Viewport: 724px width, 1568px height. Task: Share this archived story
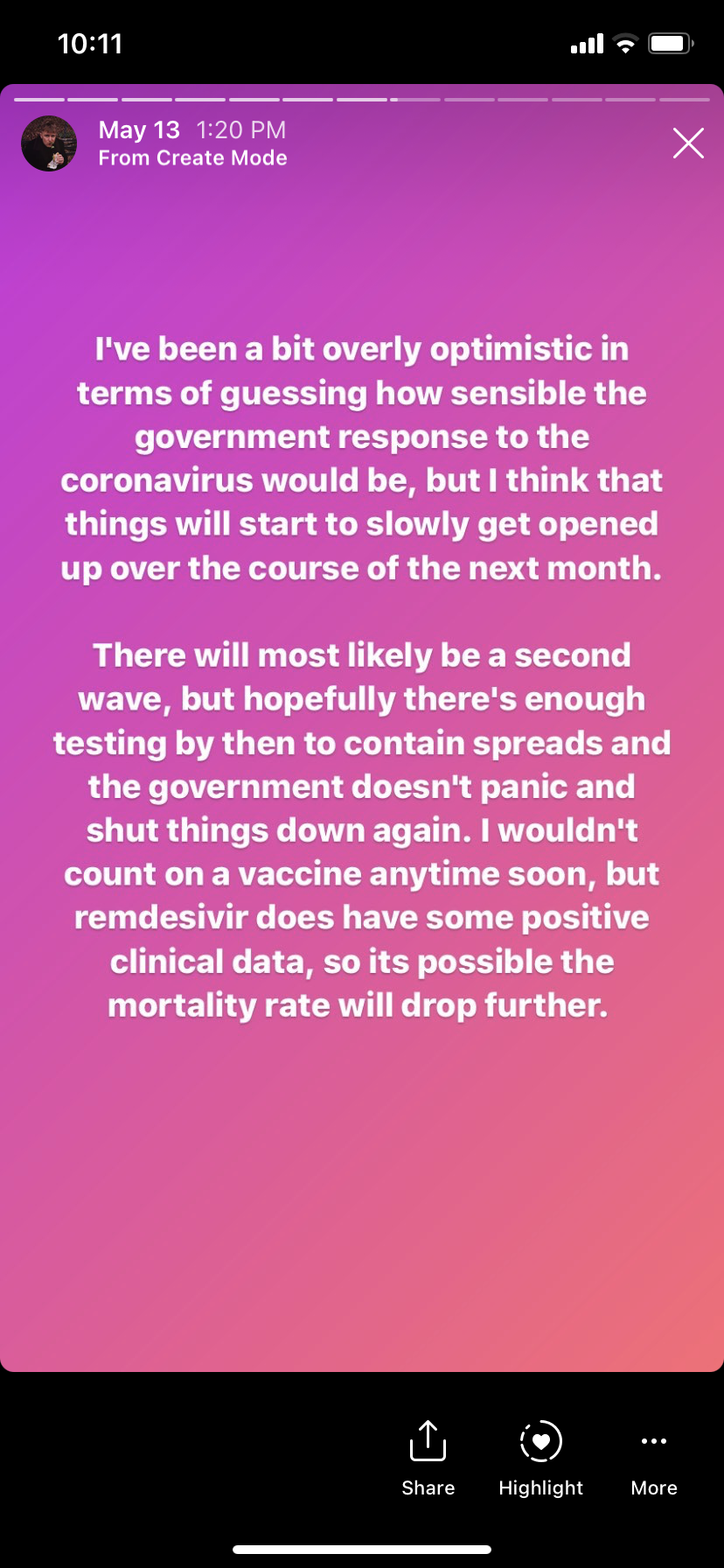[428, 1458]
